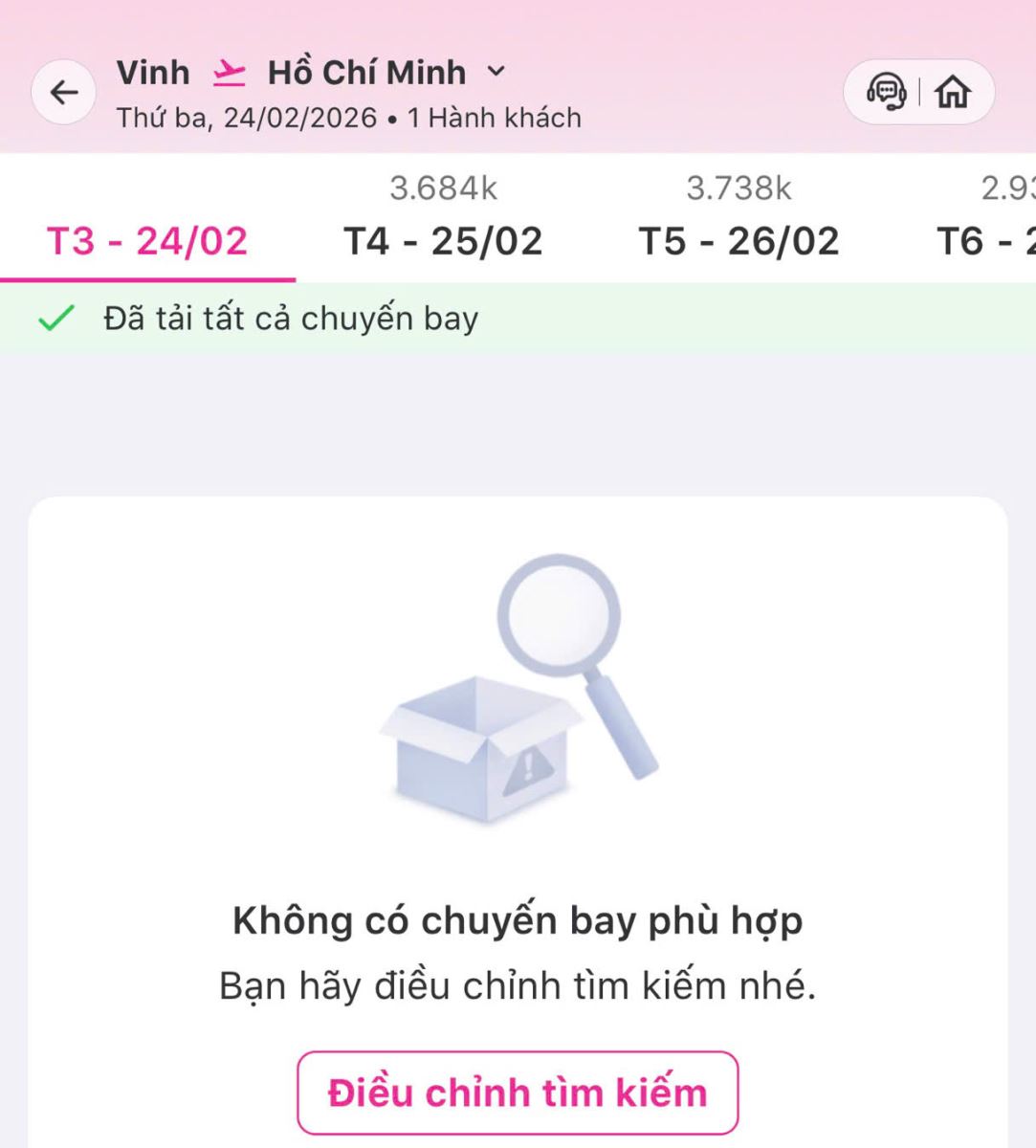Expand the chevron next to Hồ Chí Minh
Viewport: 1036px width, 1148px height.
pos(496,73)
